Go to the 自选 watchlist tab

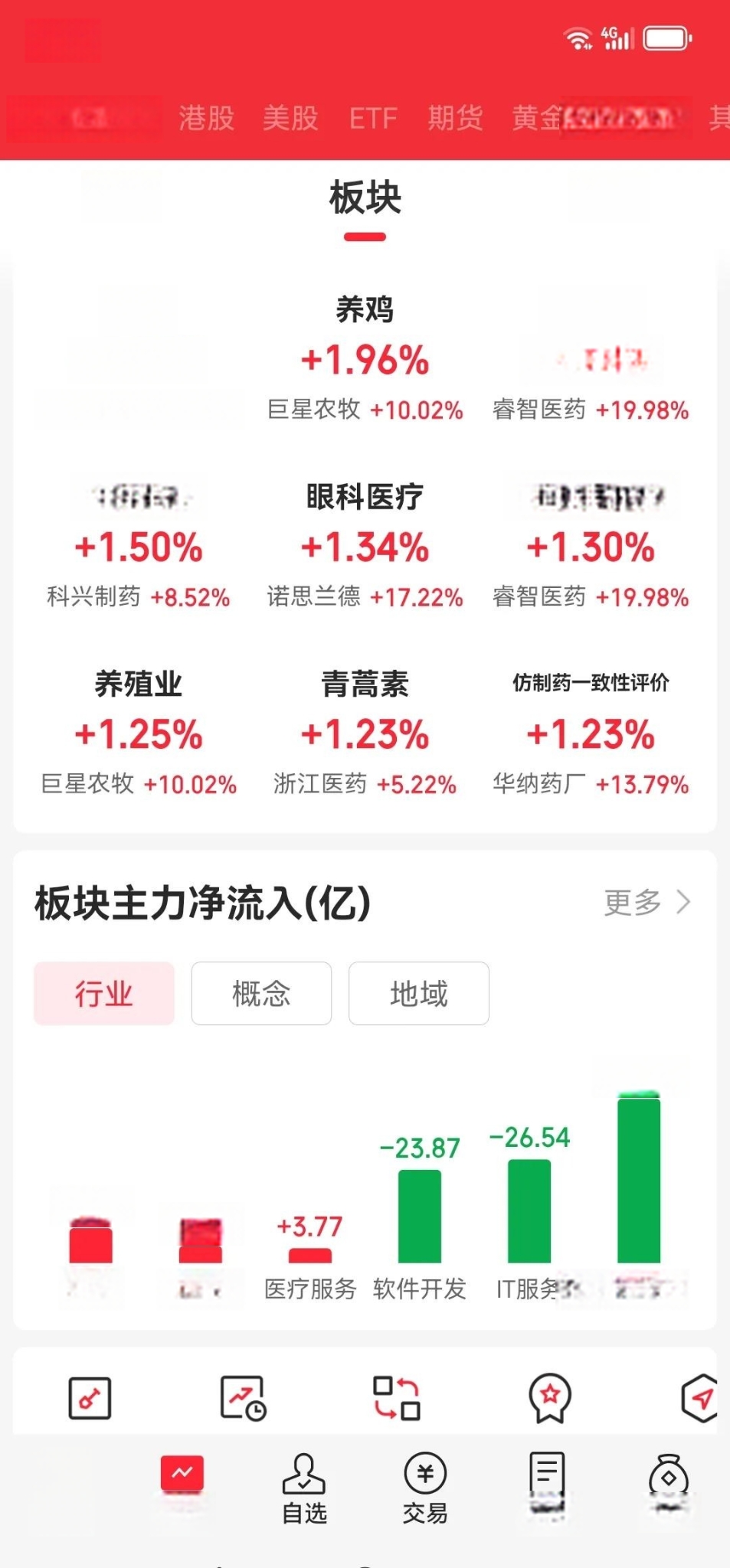click(304, 1489)
